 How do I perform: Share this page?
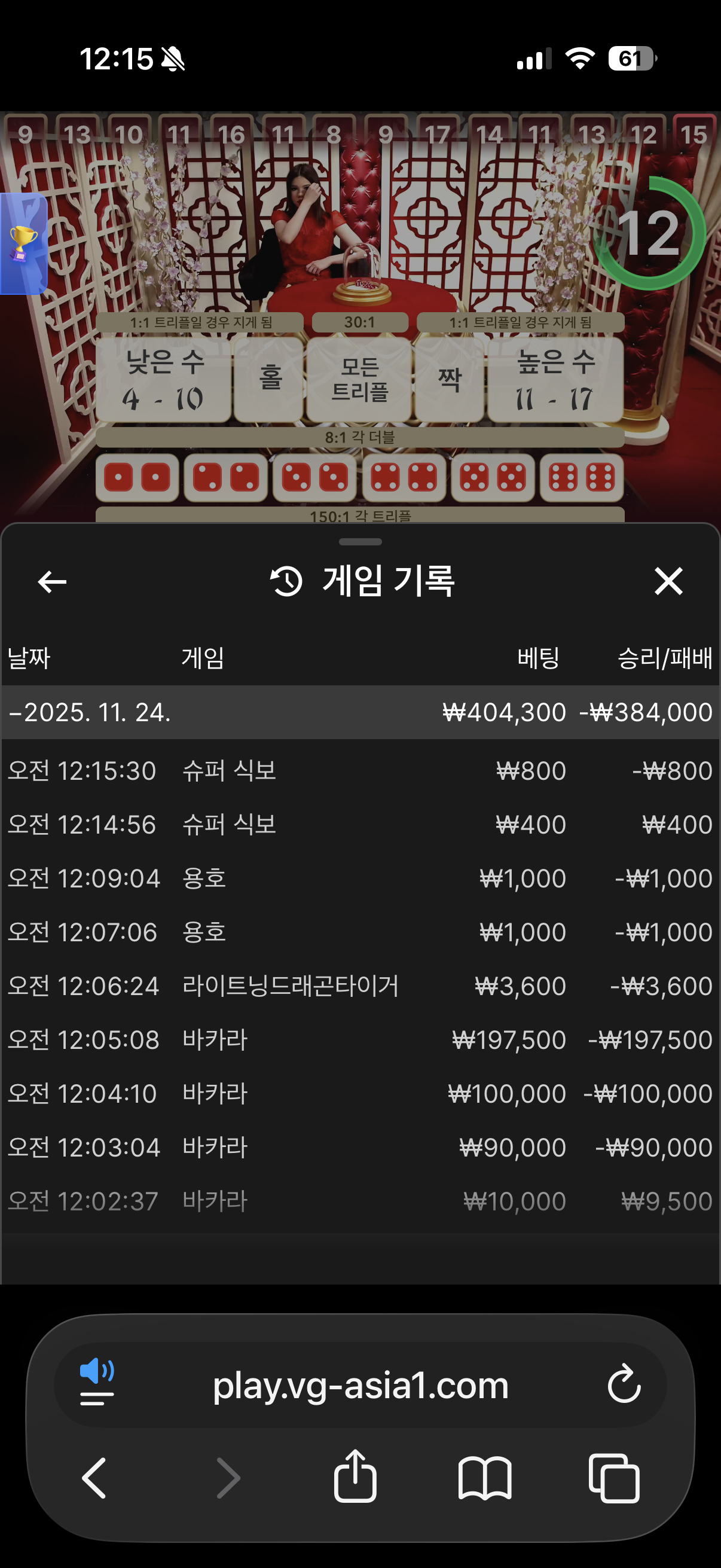(x=355, y=1476)
